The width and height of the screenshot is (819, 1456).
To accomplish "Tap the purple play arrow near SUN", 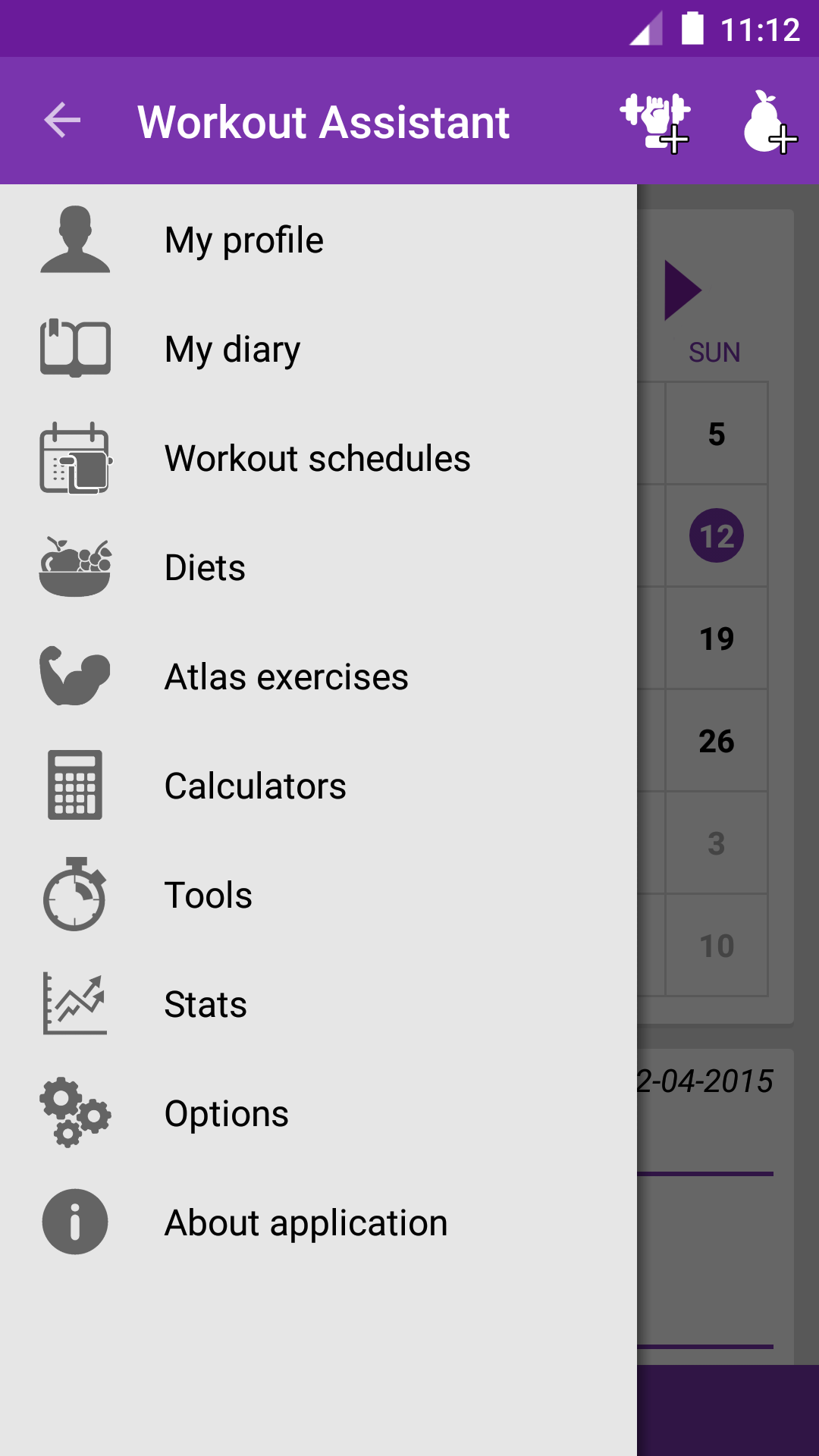I will (x=683, y=289).
